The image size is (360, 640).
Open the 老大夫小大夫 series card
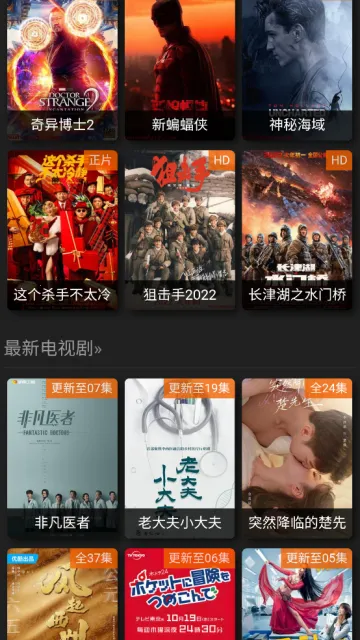pos(180,458)
